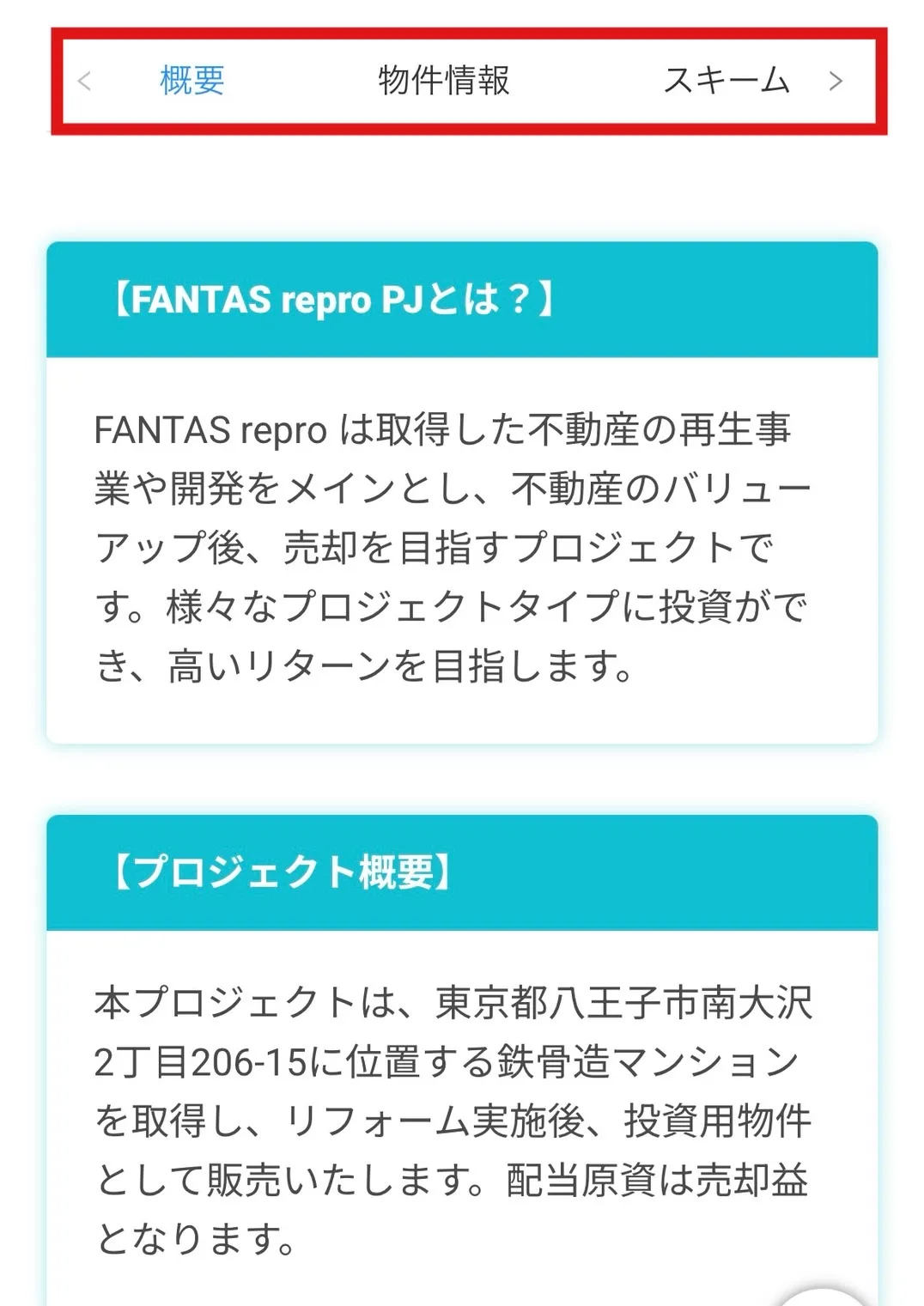This screenshot has height=1306, width=924.
Task: Tap the left arrow in the tab bar
Action: click(x=84, y=82)
